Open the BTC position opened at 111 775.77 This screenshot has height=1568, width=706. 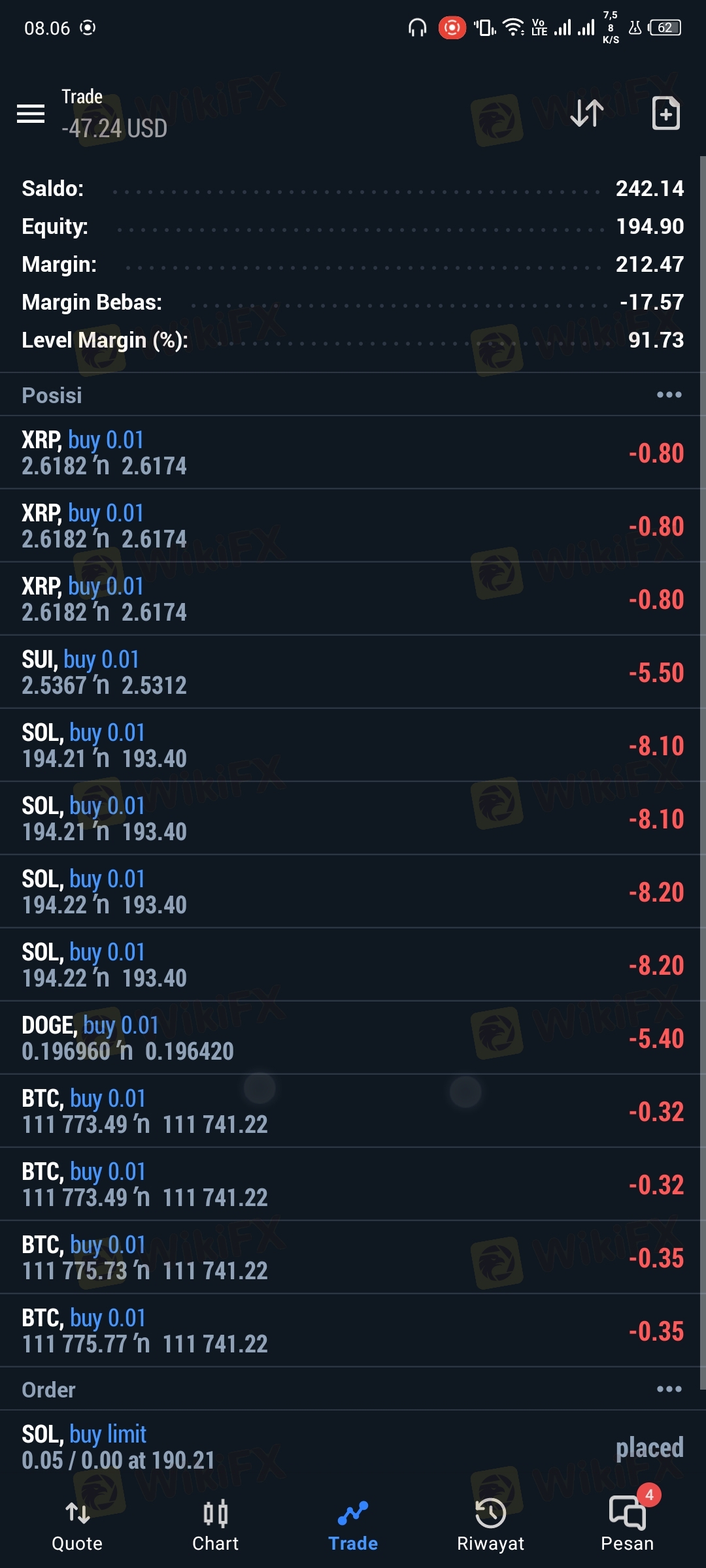pos(353,1331)
